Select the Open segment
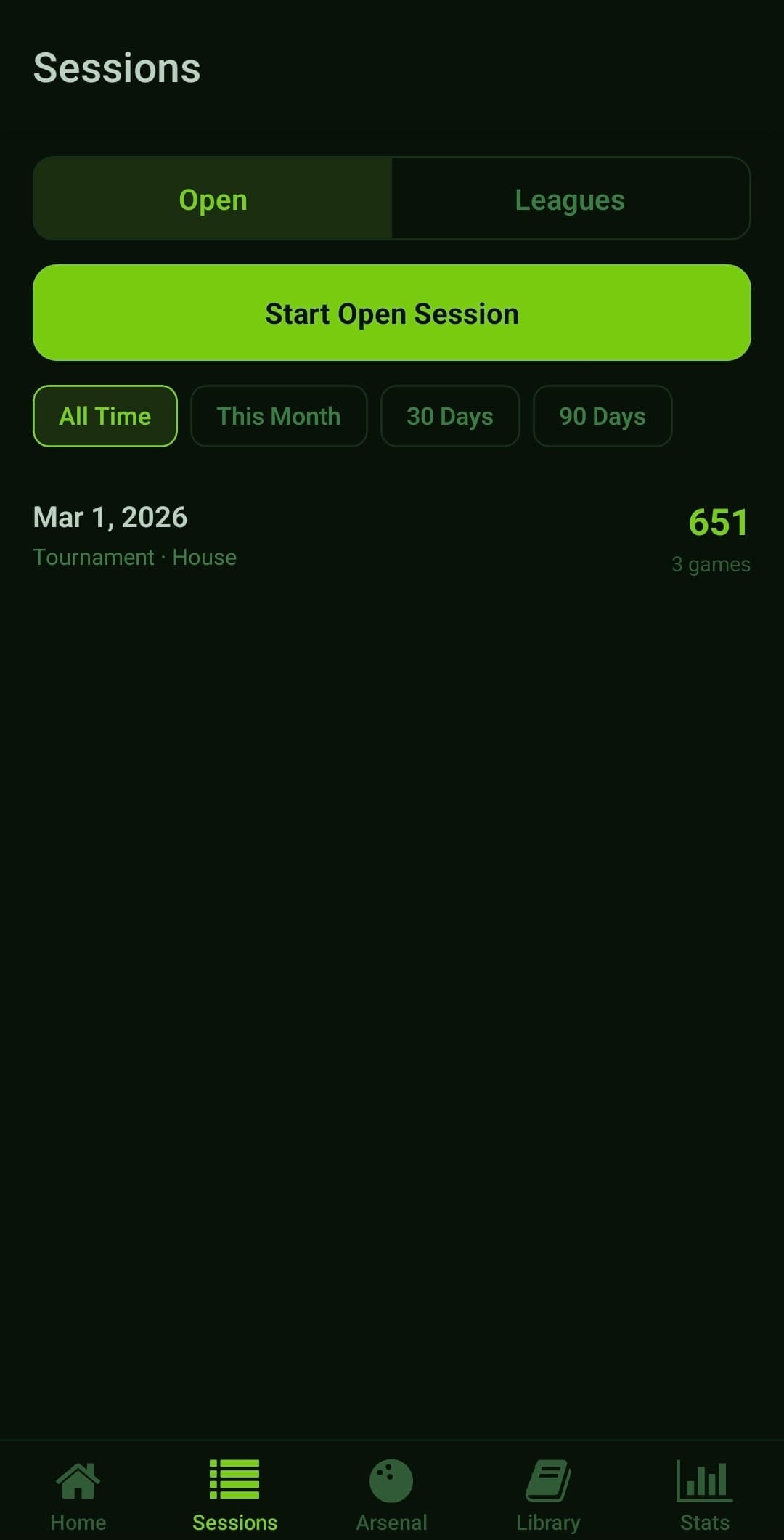Screen dimensions: 784x1540 213,199
